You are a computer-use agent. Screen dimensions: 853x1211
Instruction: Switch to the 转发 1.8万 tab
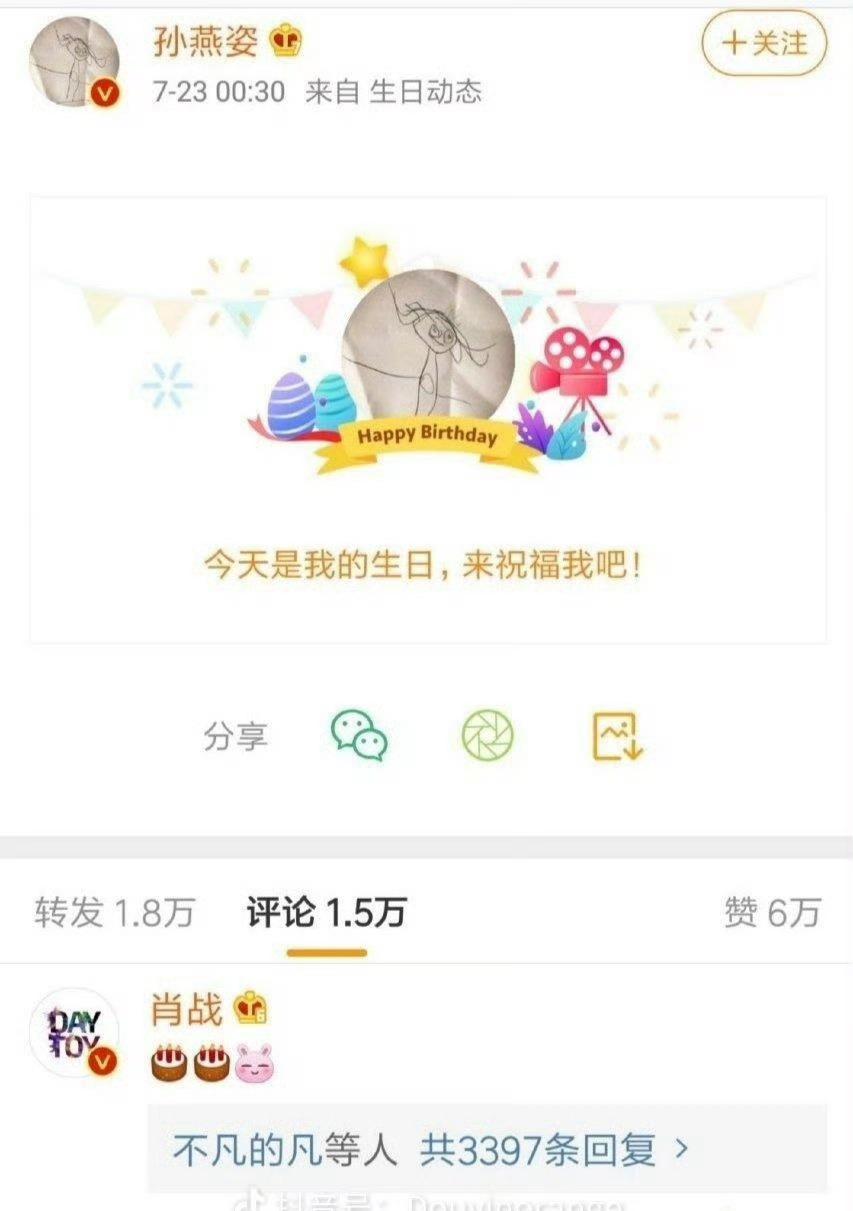pyautogui.click(x=115, y=912)
